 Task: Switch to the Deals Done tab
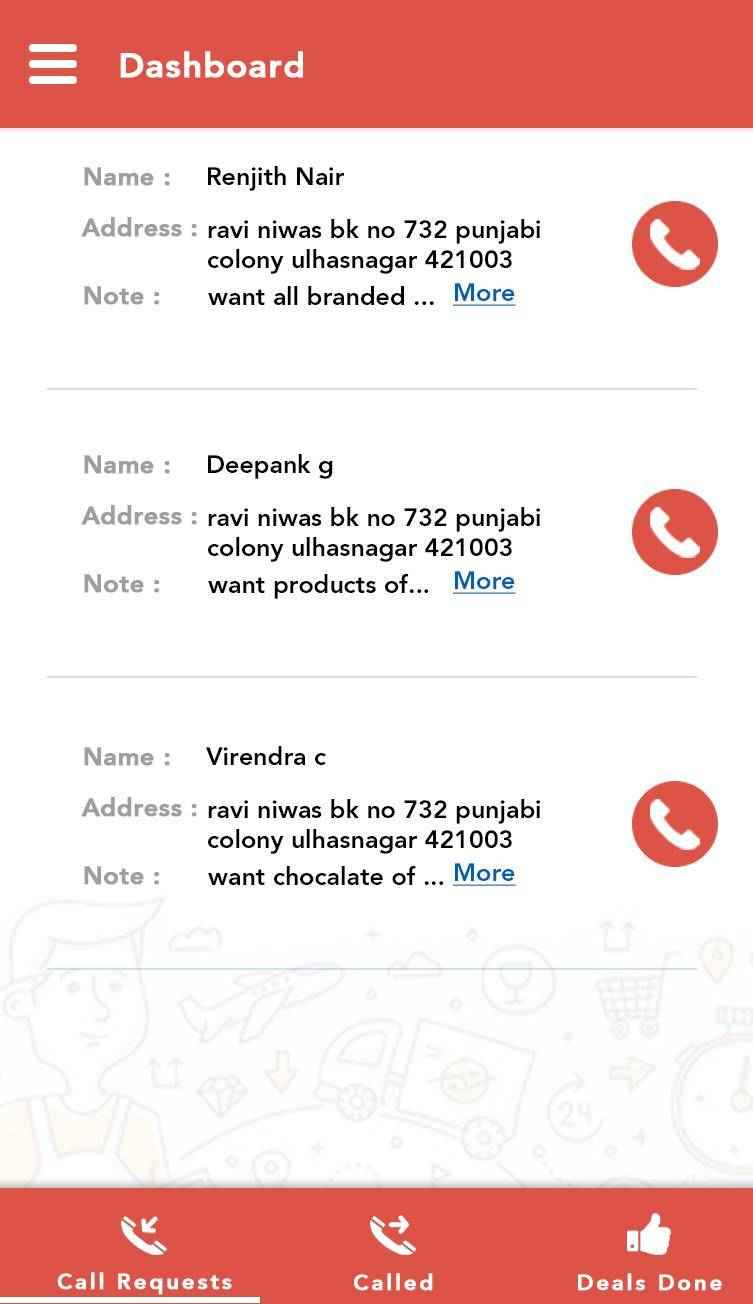(649, 1252)
